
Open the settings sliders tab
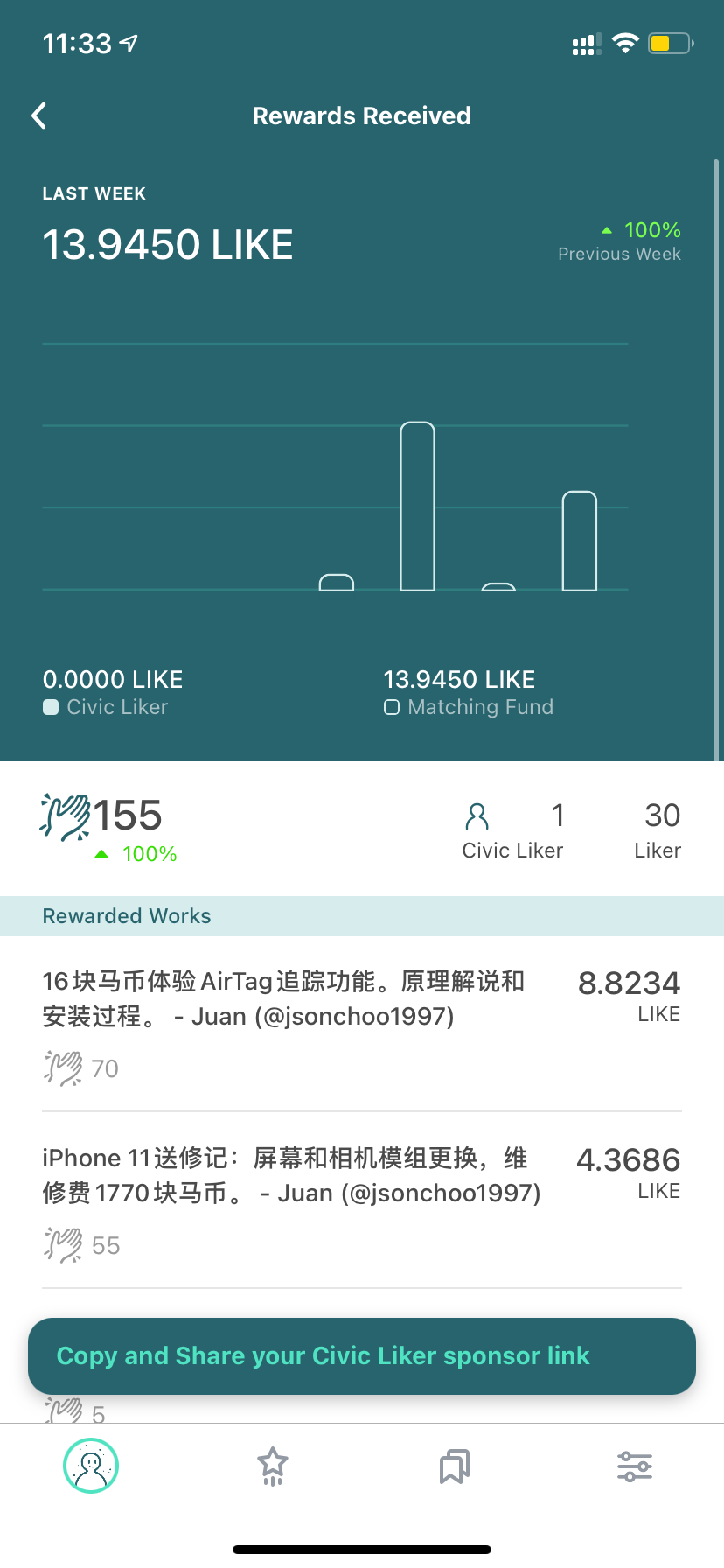coord(635,1466)
